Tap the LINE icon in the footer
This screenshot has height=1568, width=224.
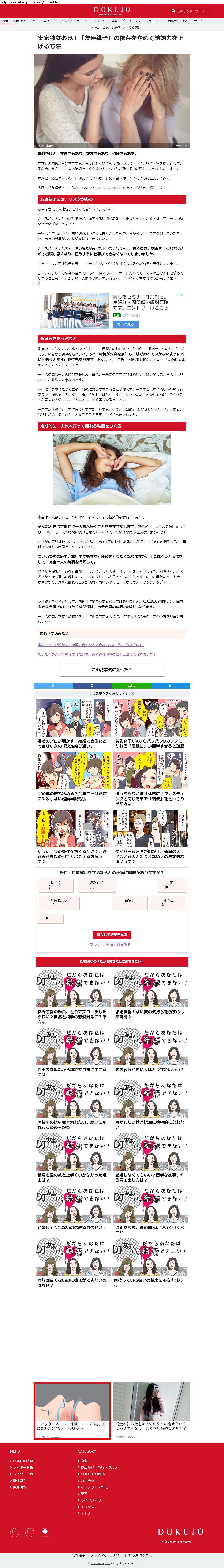coord(45,1532)
